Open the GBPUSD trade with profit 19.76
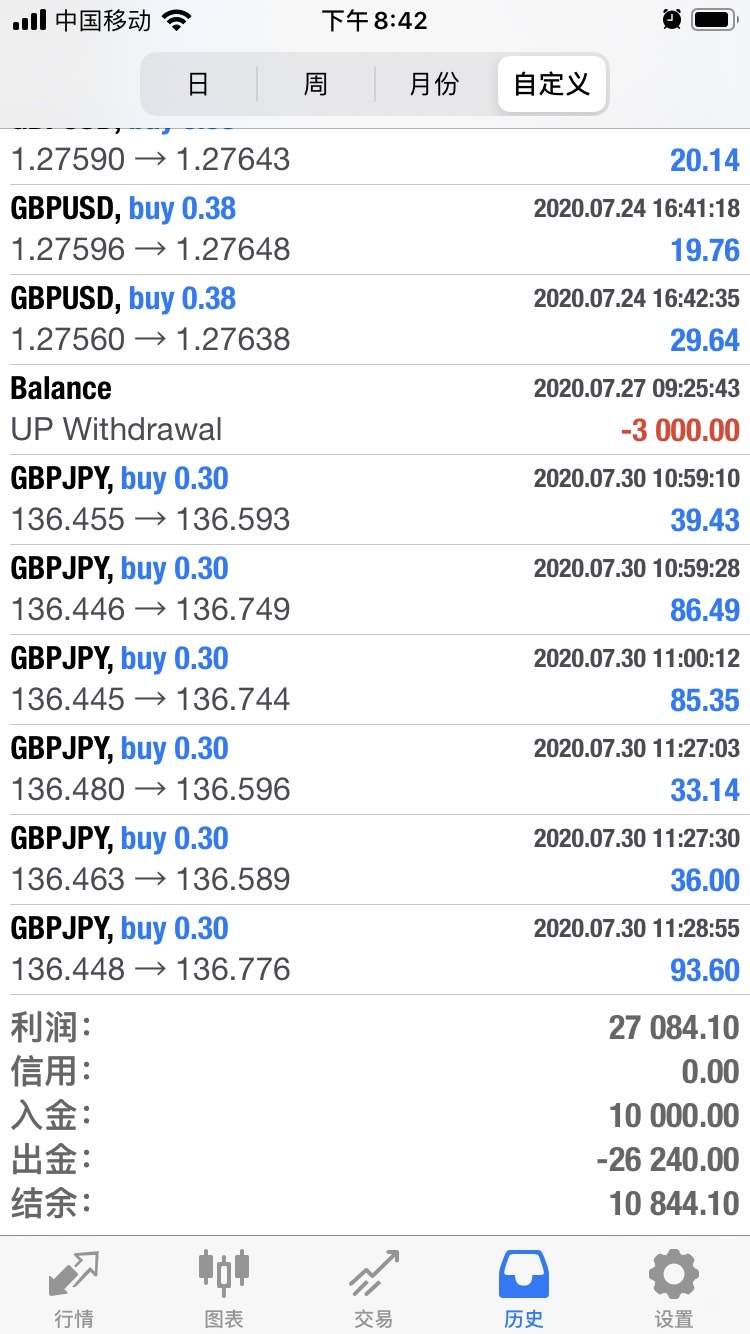Image resolution: width=750 pixels, height=1334 pixels. click(375, 230)
